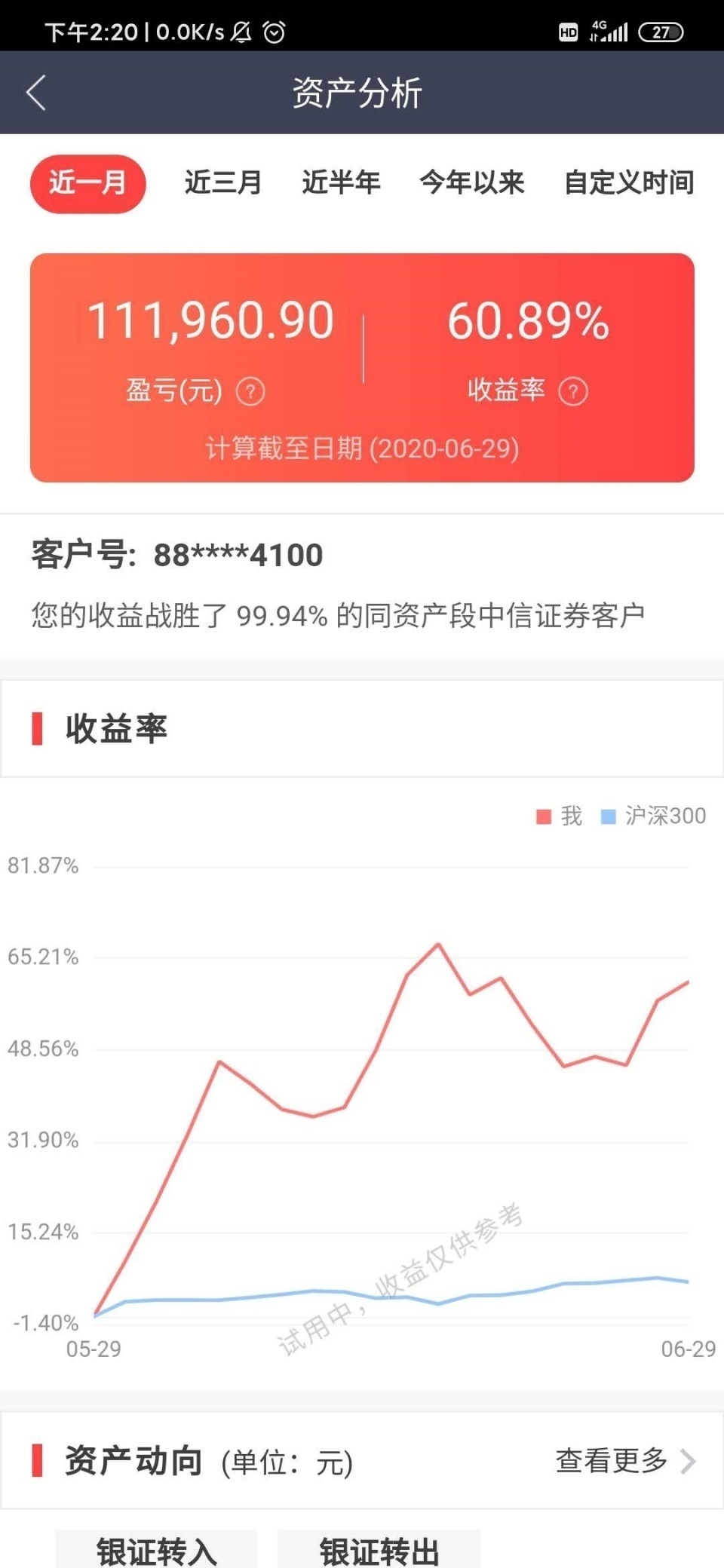The image size is (724, 1568).
Task: Tap the HD icon in the status bar
Action: [x=567, y=32]
